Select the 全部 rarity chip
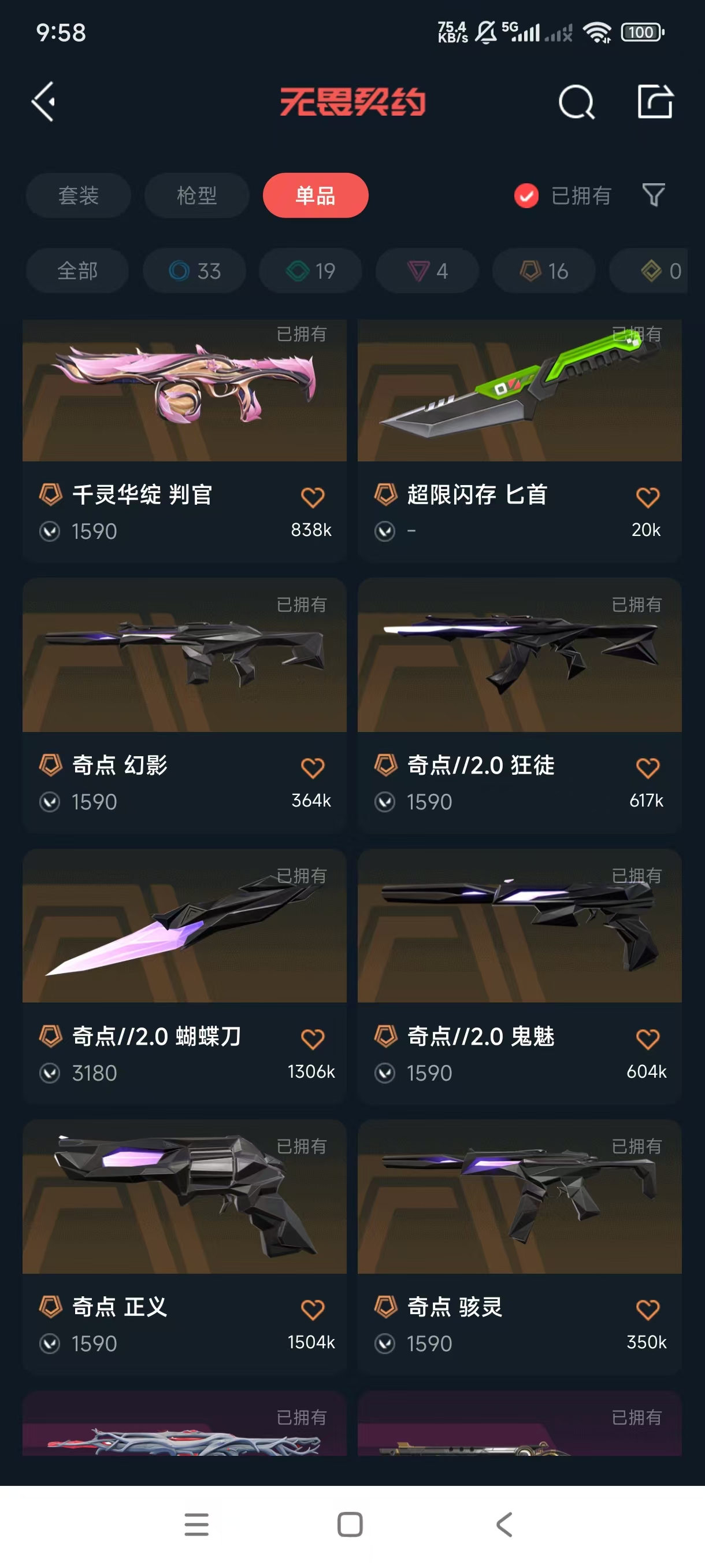 tap(77, 271)
